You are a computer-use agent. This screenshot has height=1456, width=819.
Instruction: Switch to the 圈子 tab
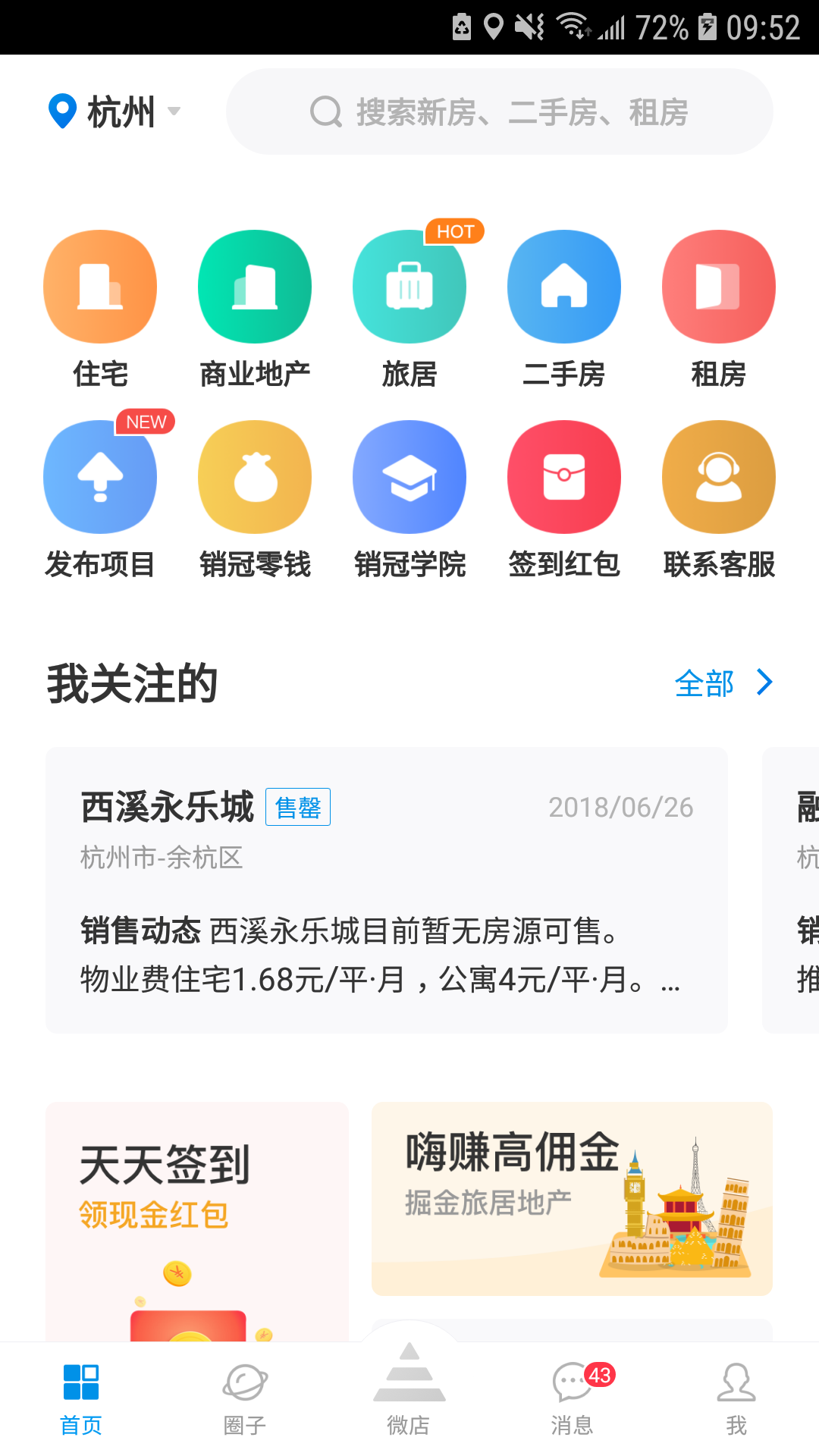[x=245, y=1397]
